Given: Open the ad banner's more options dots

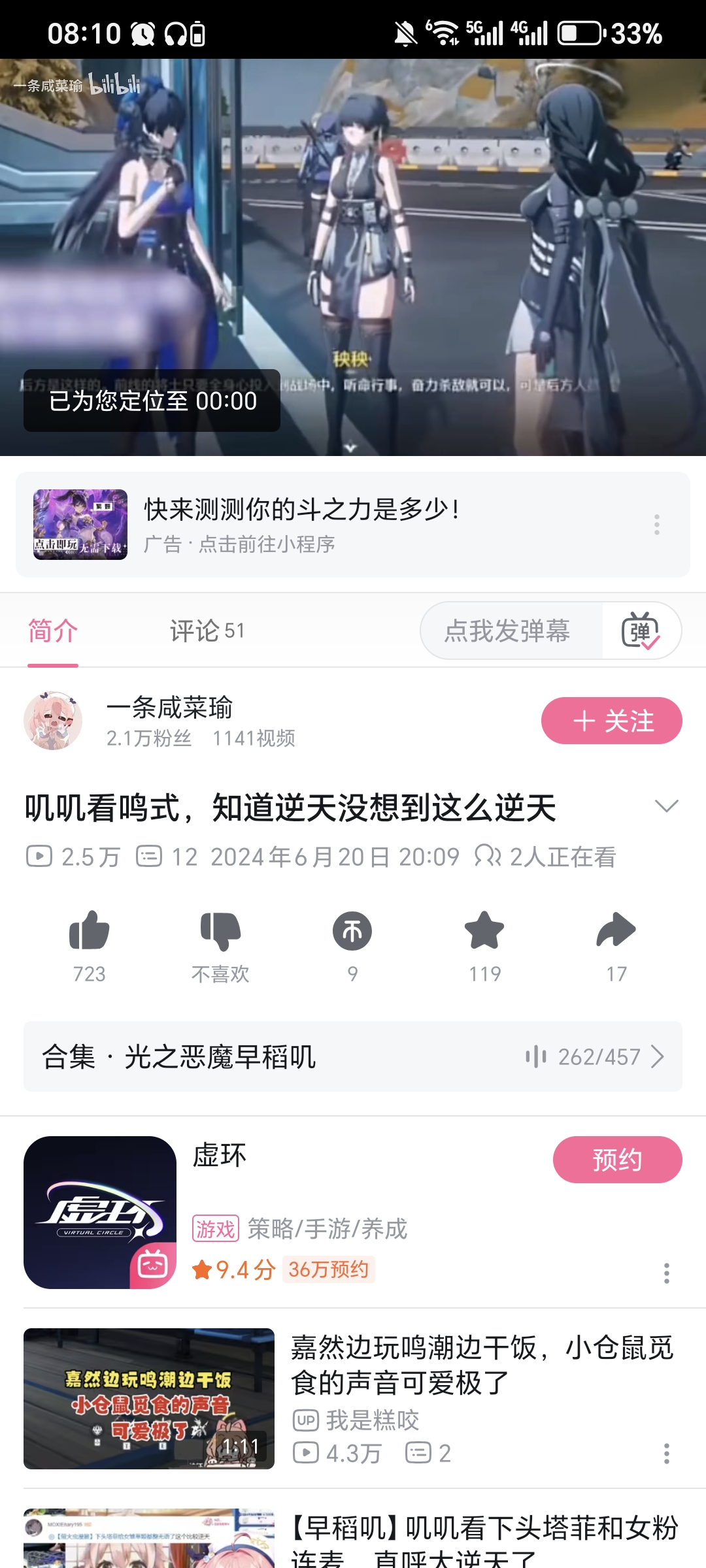Looking at the screenshot, I should point(656,525).
